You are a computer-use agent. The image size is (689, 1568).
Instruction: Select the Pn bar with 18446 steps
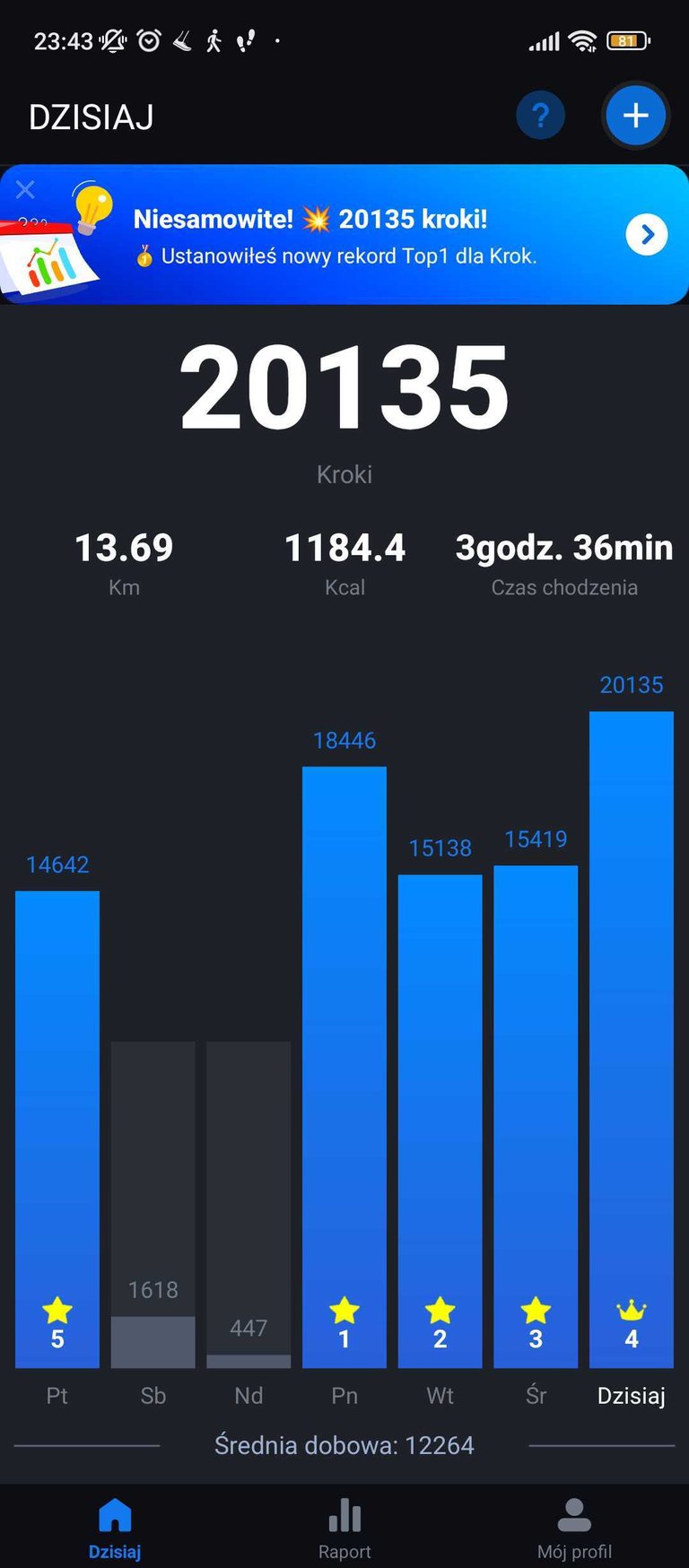point(344,1067)
